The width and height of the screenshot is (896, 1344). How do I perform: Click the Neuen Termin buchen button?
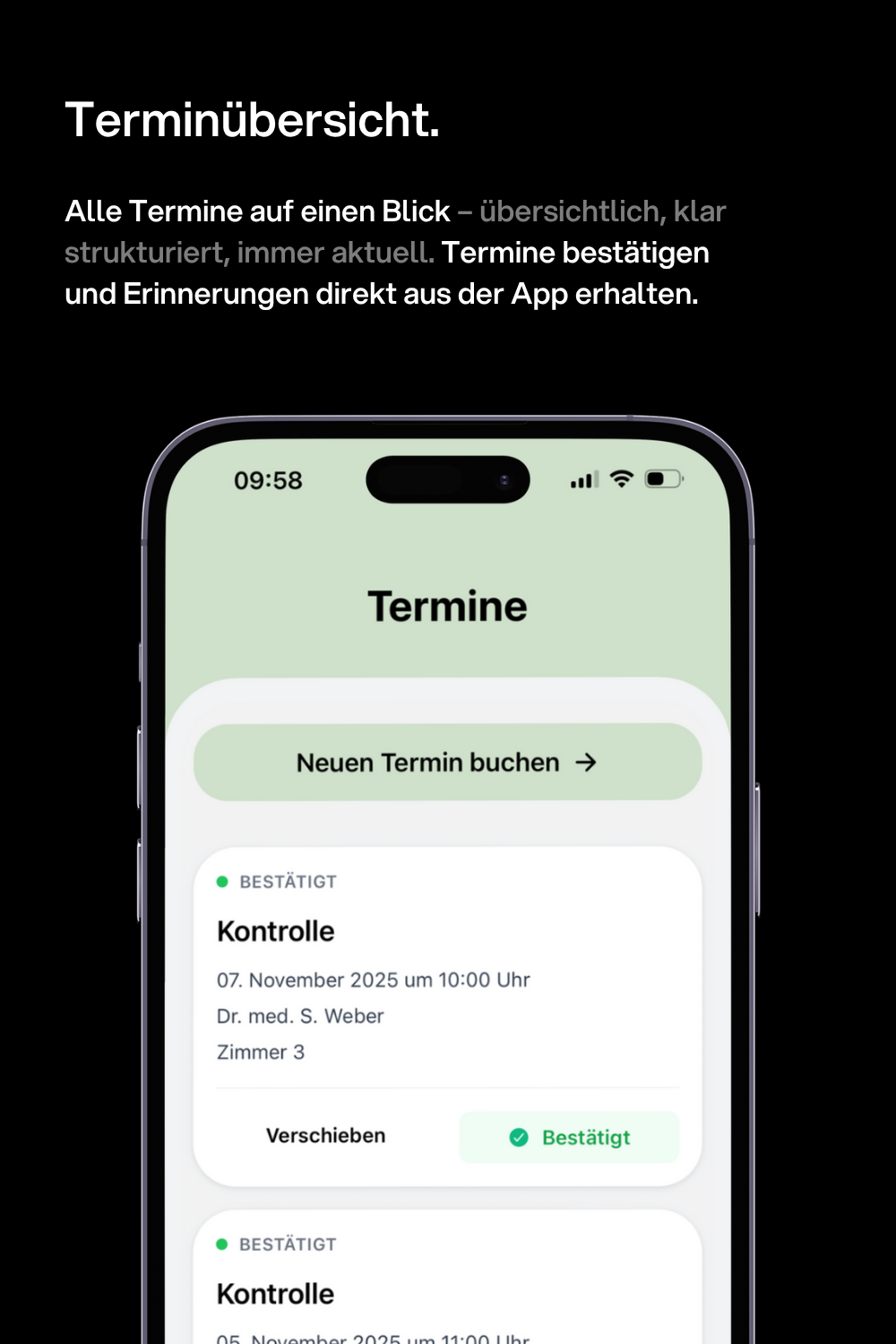pyautogui.click(x=446, y=762)
